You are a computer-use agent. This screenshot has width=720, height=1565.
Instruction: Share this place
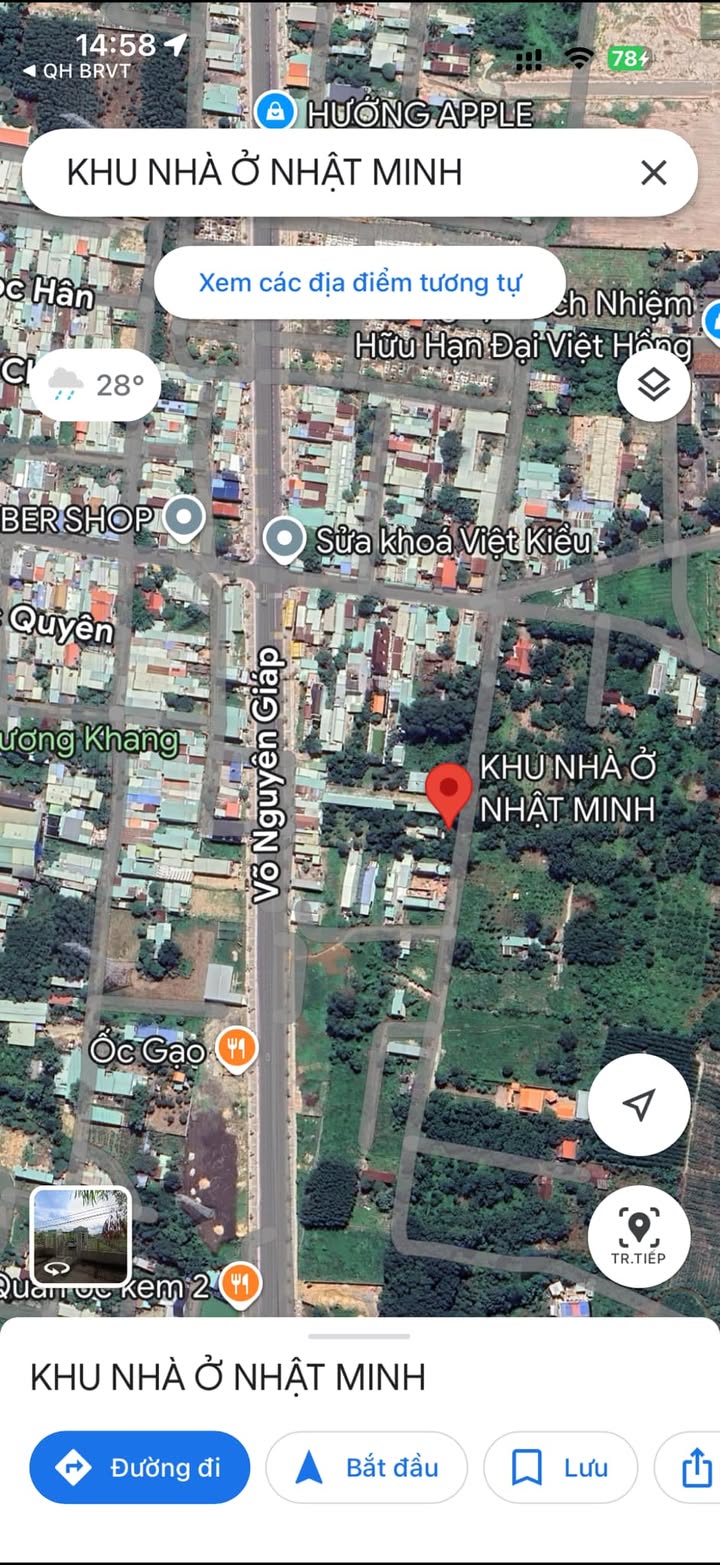click(x=694, y=1467)
